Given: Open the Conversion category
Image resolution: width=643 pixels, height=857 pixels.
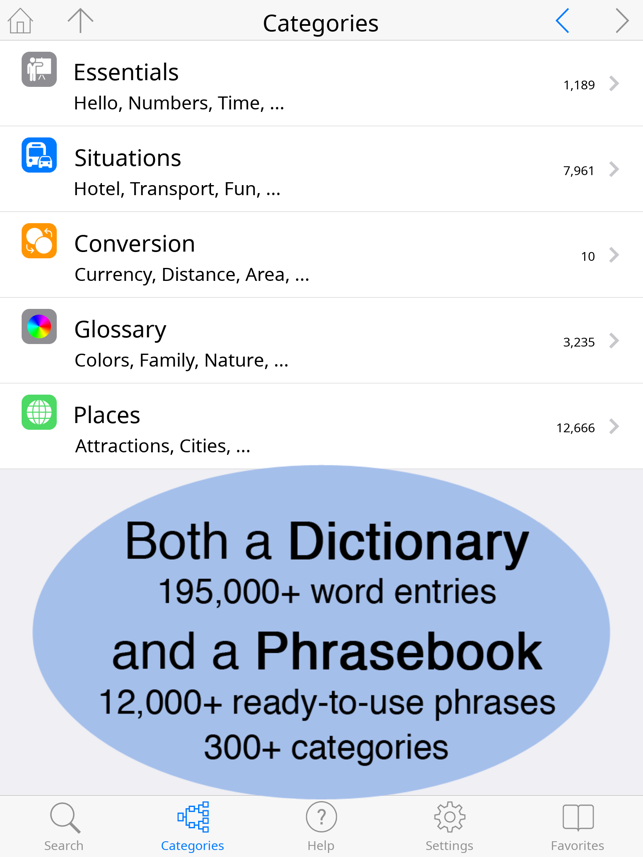Looking at the screenshot, I should click(x=320, y=256).
